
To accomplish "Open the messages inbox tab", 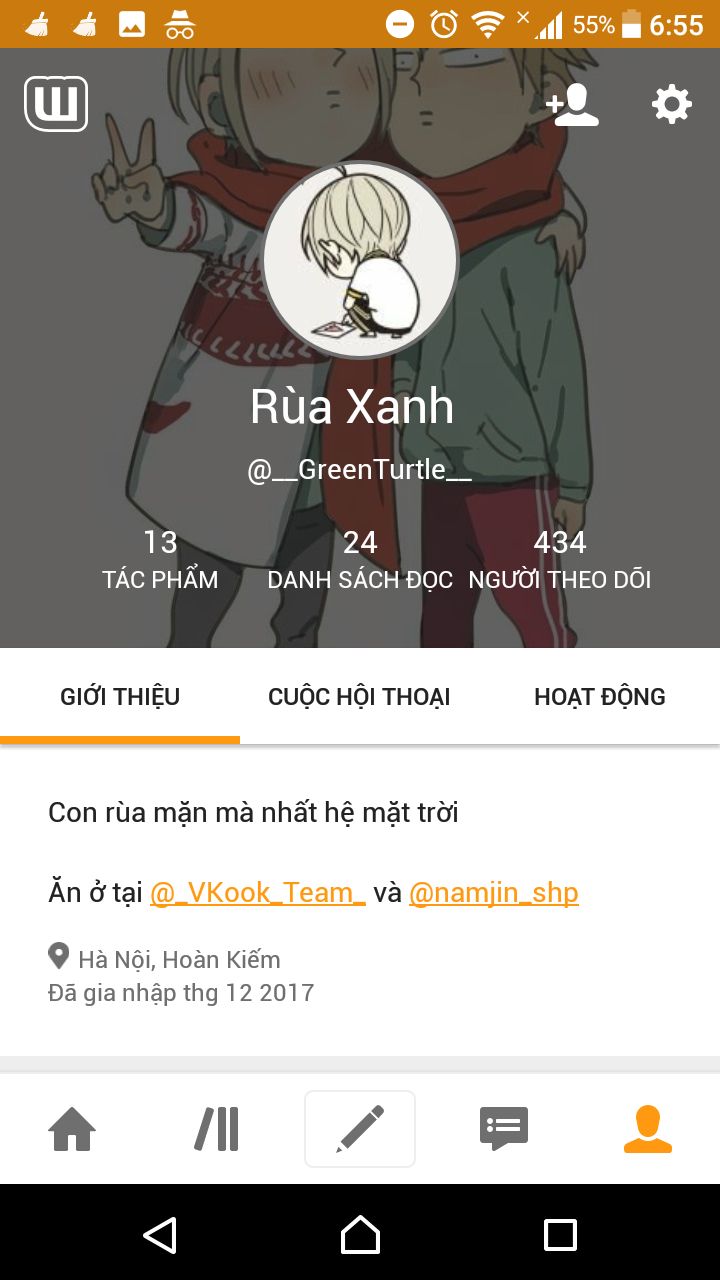I will pos(504,1129).
